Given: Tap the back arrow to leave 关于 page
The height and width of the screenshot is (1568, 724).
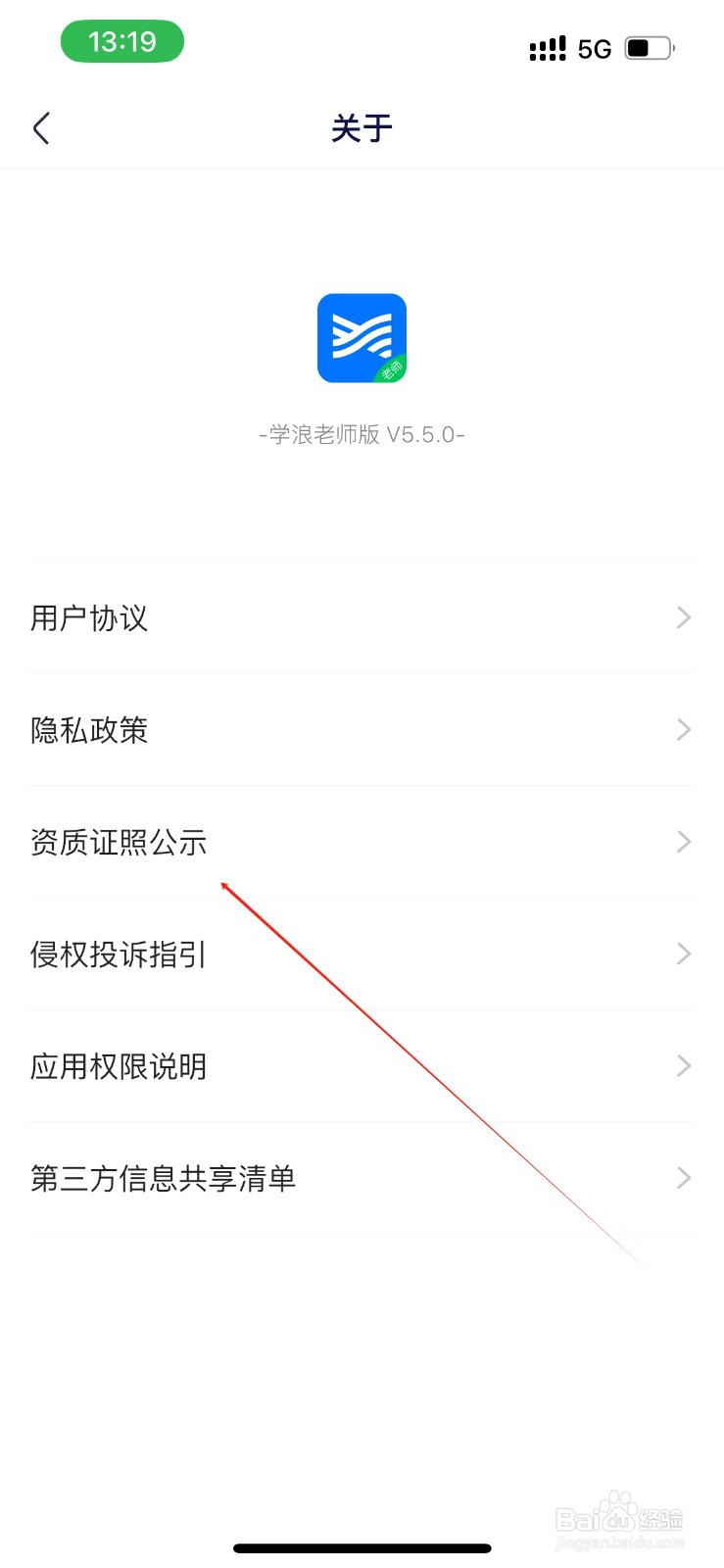Looking at the screenshot, I should [x=41, y=127].
